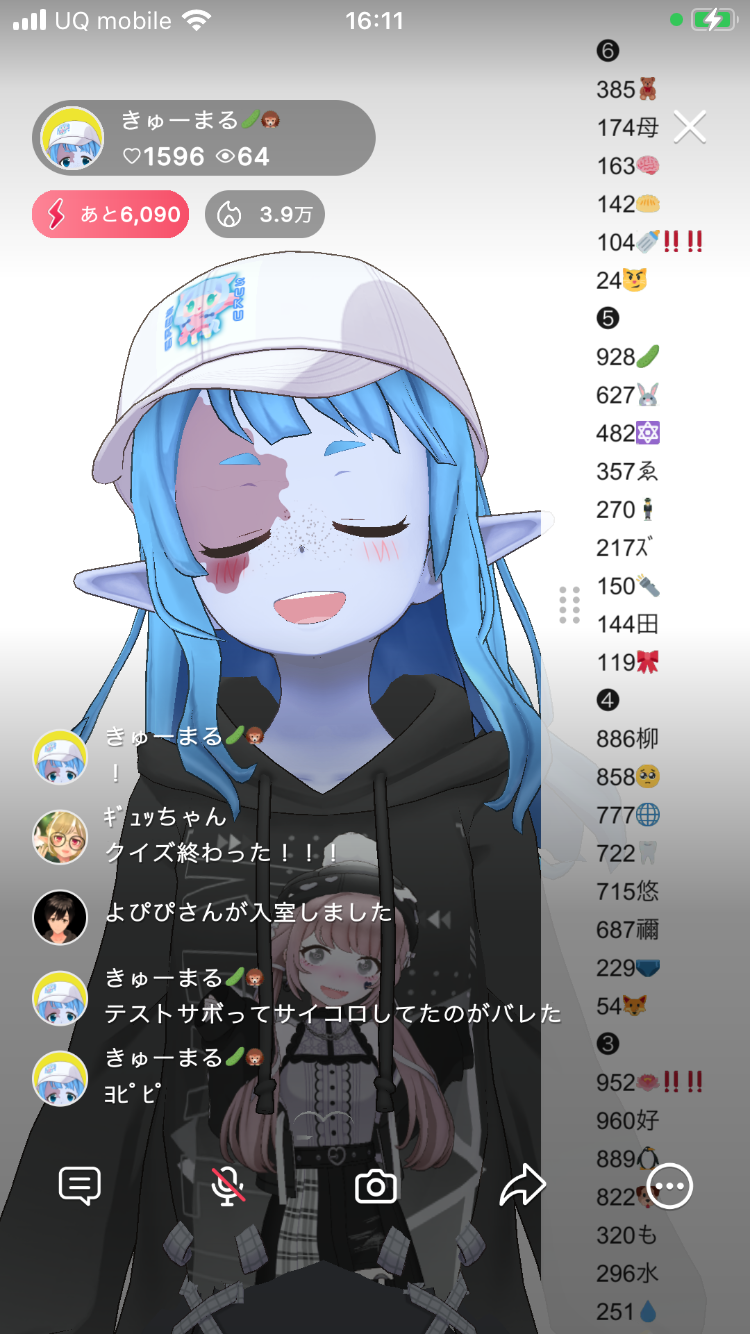Open ギュッちゃん's avatar in the comments
This screenshot has width=750, height=1334.
60,837
